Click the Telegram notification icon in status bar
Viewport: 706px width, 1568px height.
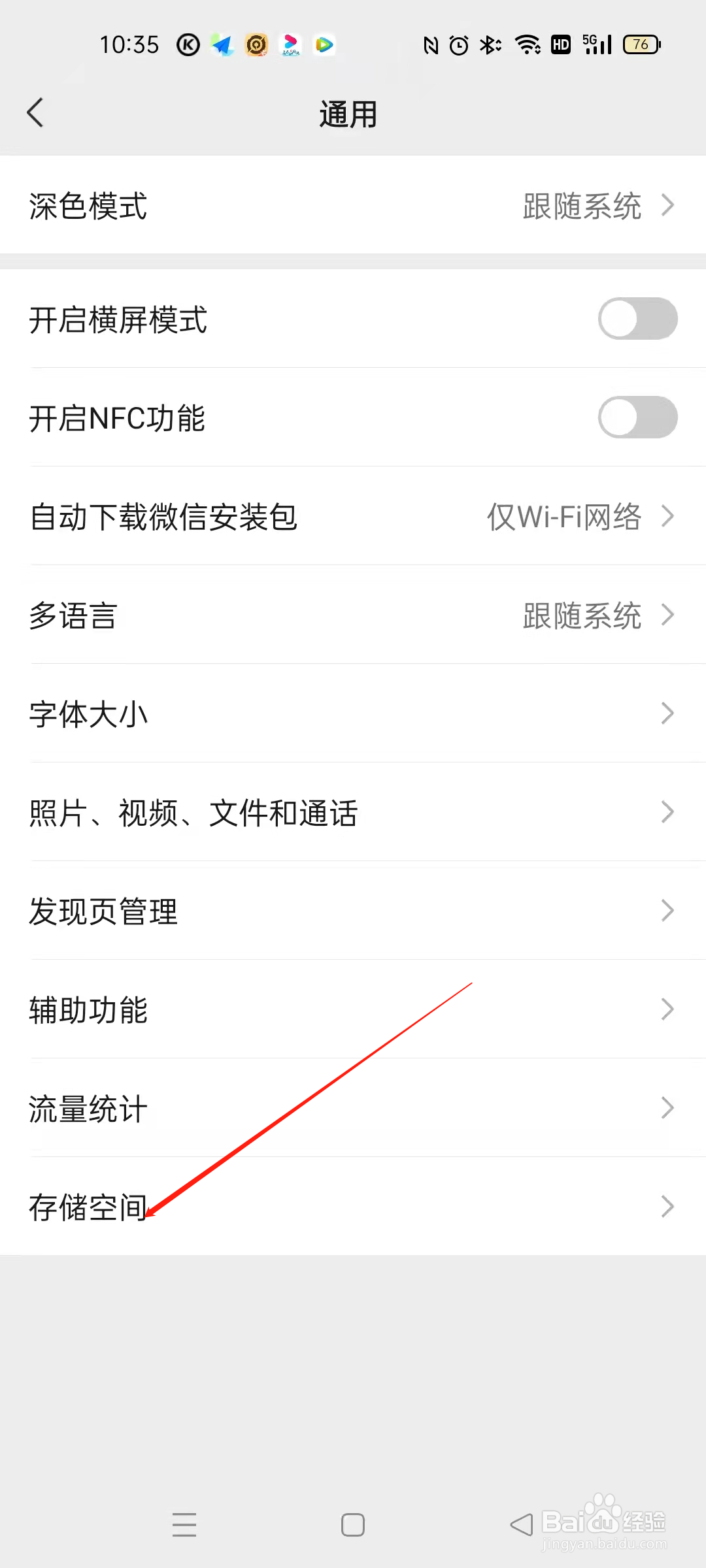click(222, 44)
